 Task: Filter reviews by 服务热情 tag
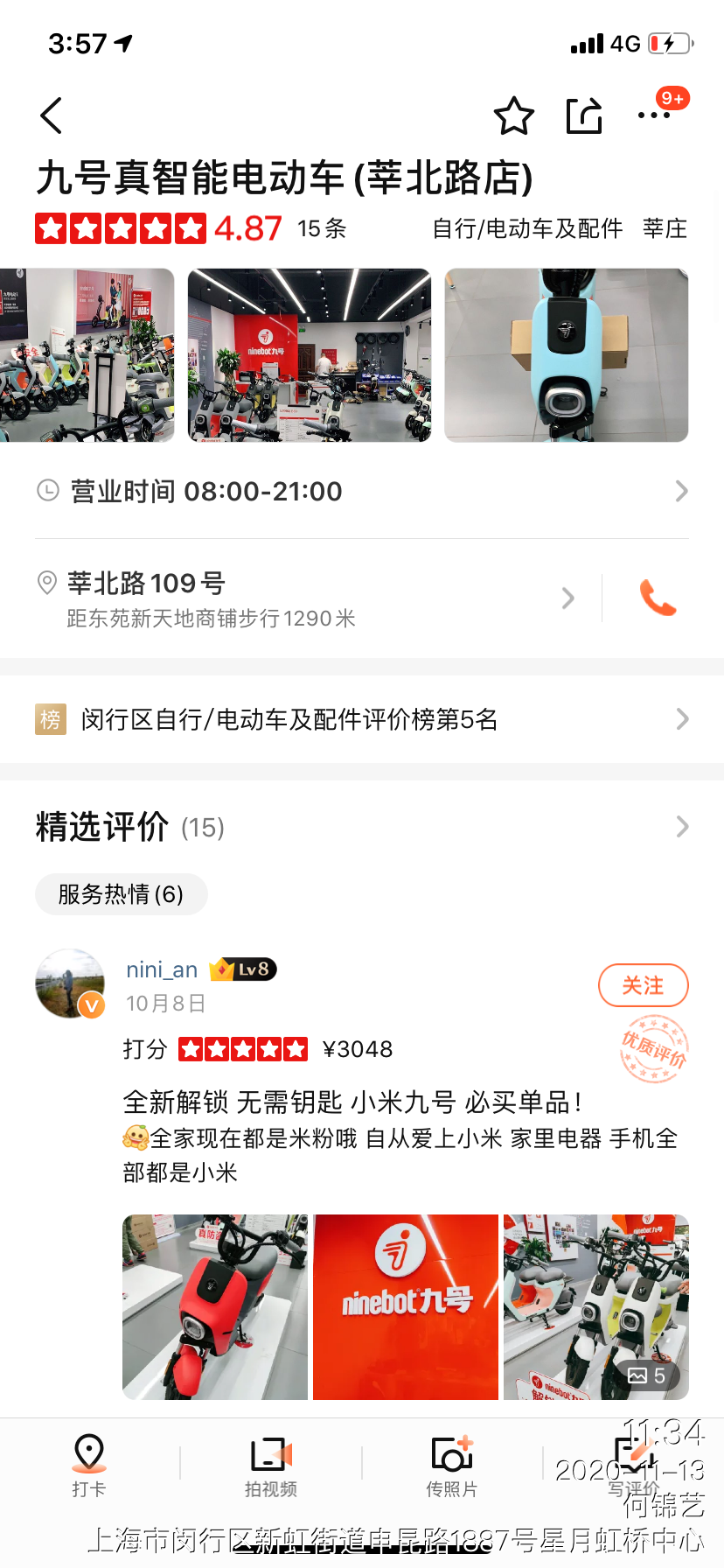coord(121,894)
